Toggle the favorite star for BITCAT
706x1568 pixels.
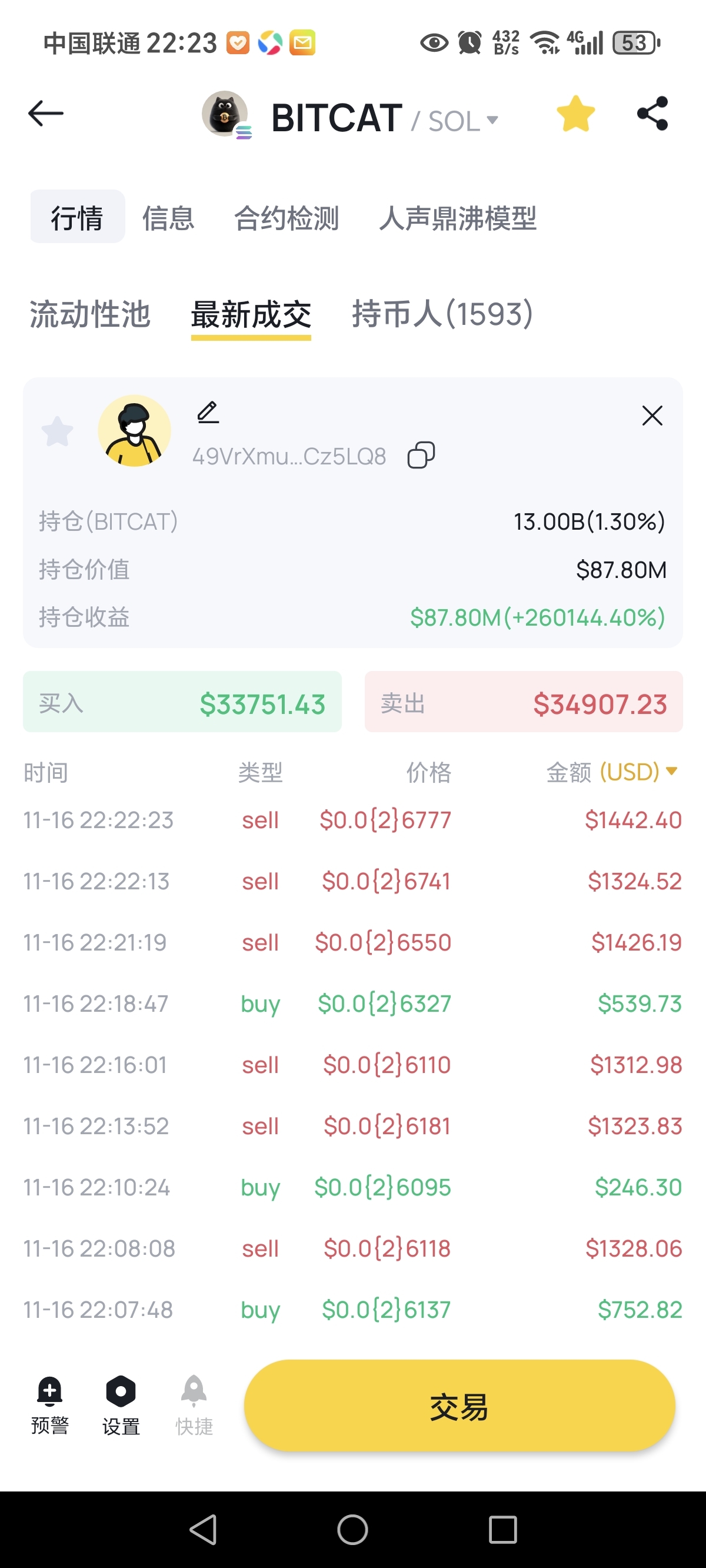(x=575, y=114)
